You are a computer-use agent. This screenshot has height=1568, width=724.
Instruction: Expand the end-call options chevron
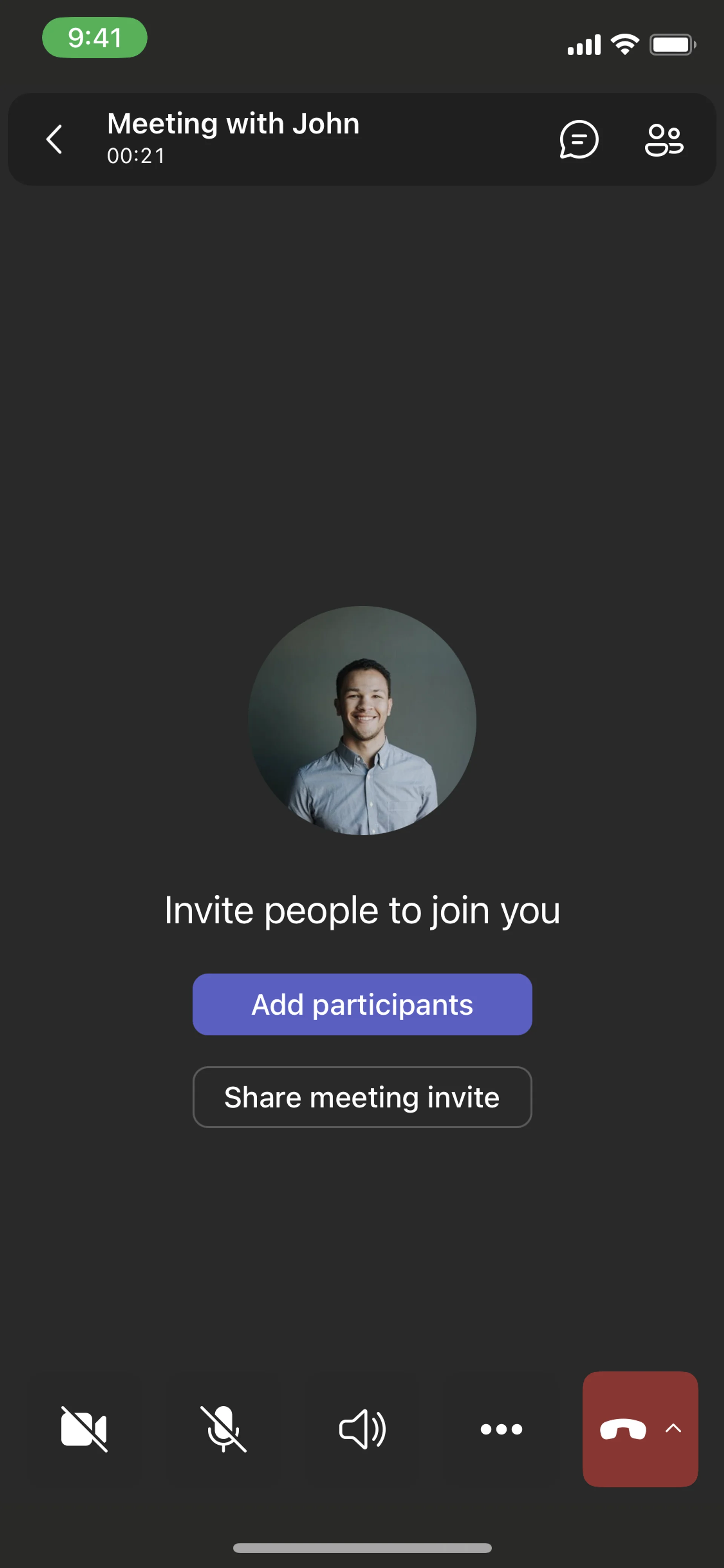coord(673,1428)
